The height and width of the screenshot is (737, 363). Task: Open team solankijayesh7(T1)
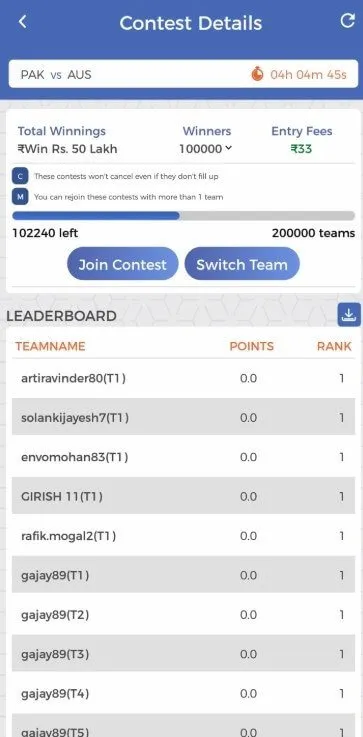(x=183, y=417)
